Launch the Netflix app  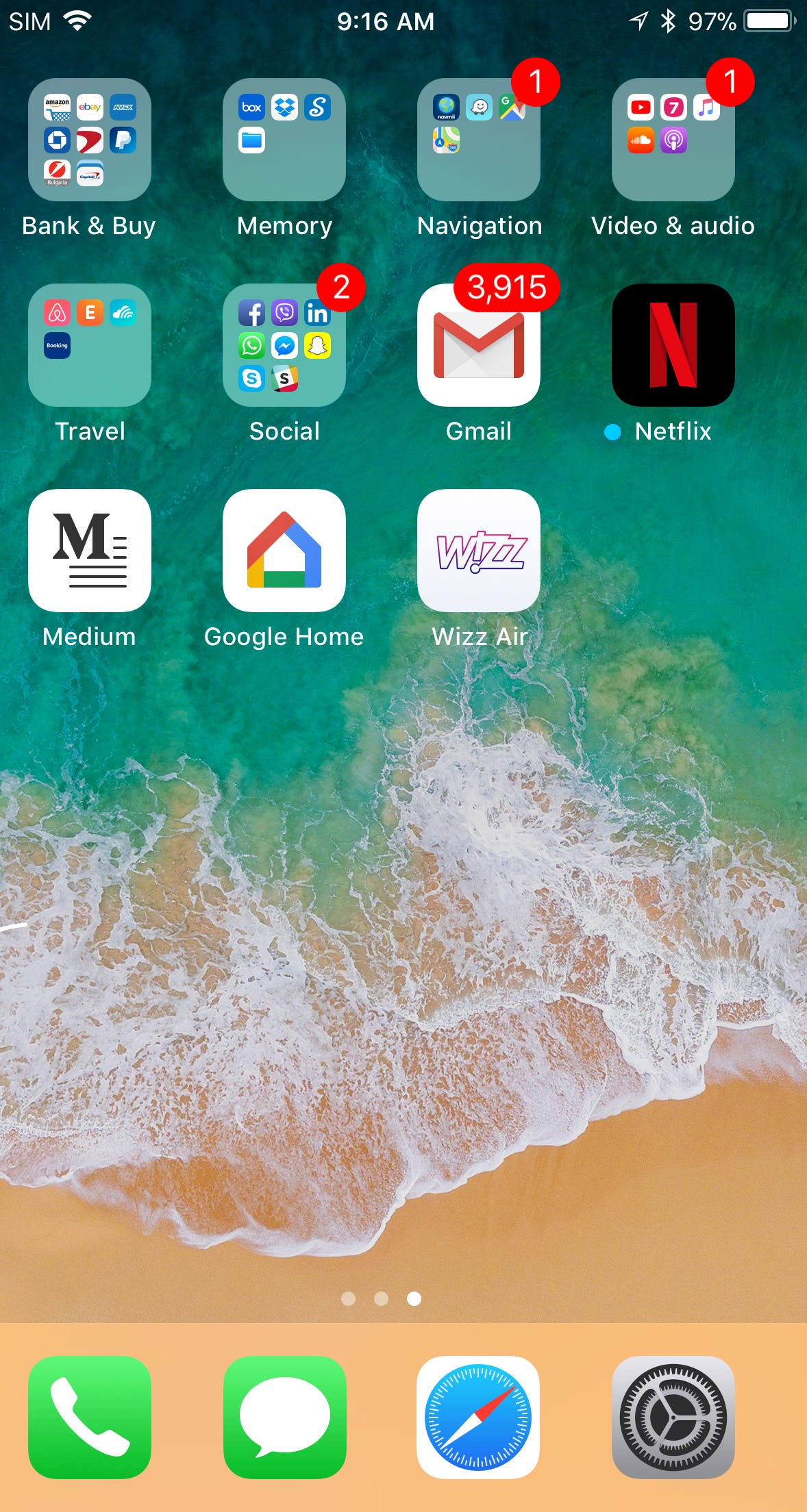pos(673,345)
